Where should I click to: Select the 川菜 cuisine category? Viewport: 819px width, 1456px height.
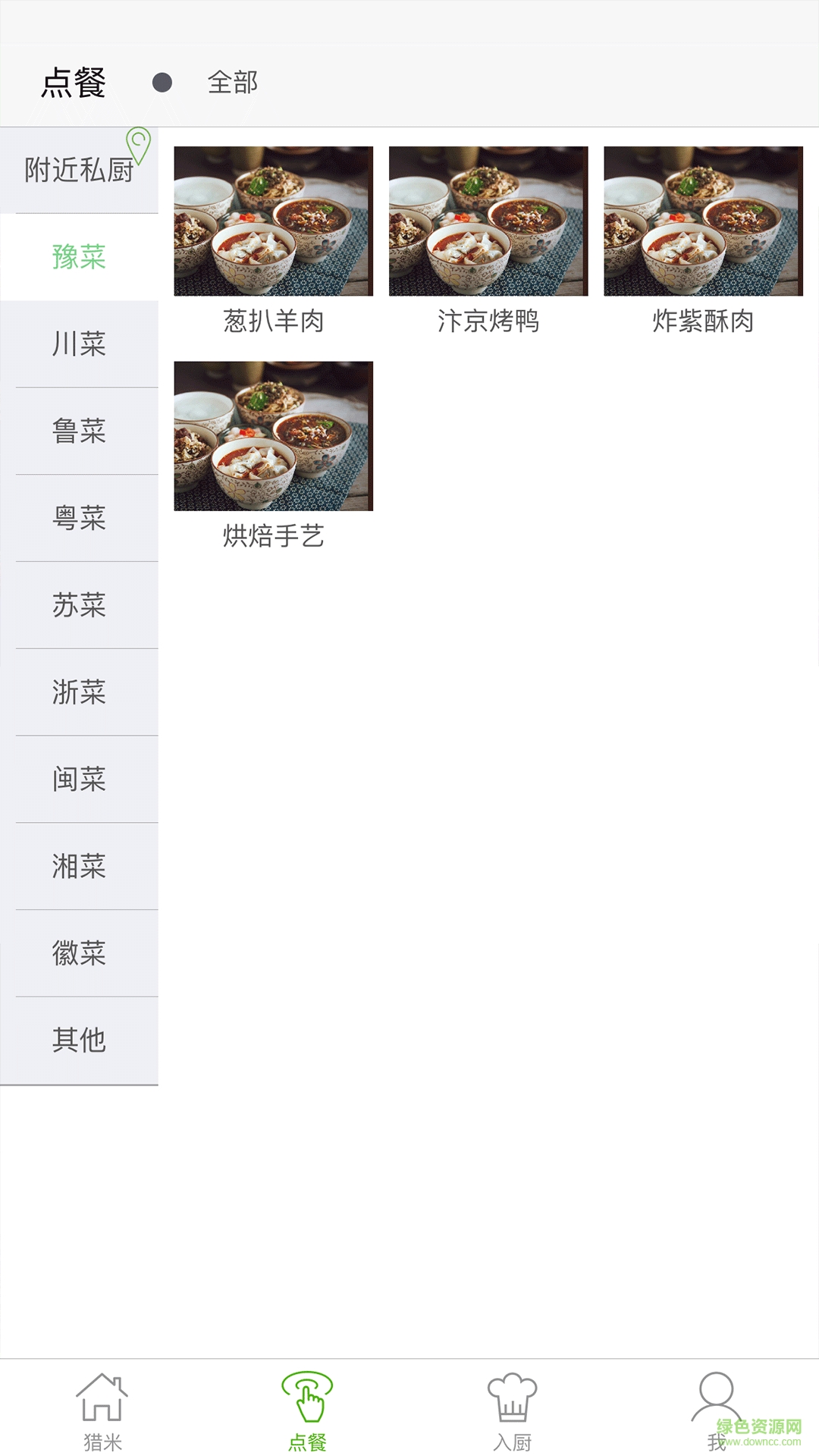pos(79,344)
